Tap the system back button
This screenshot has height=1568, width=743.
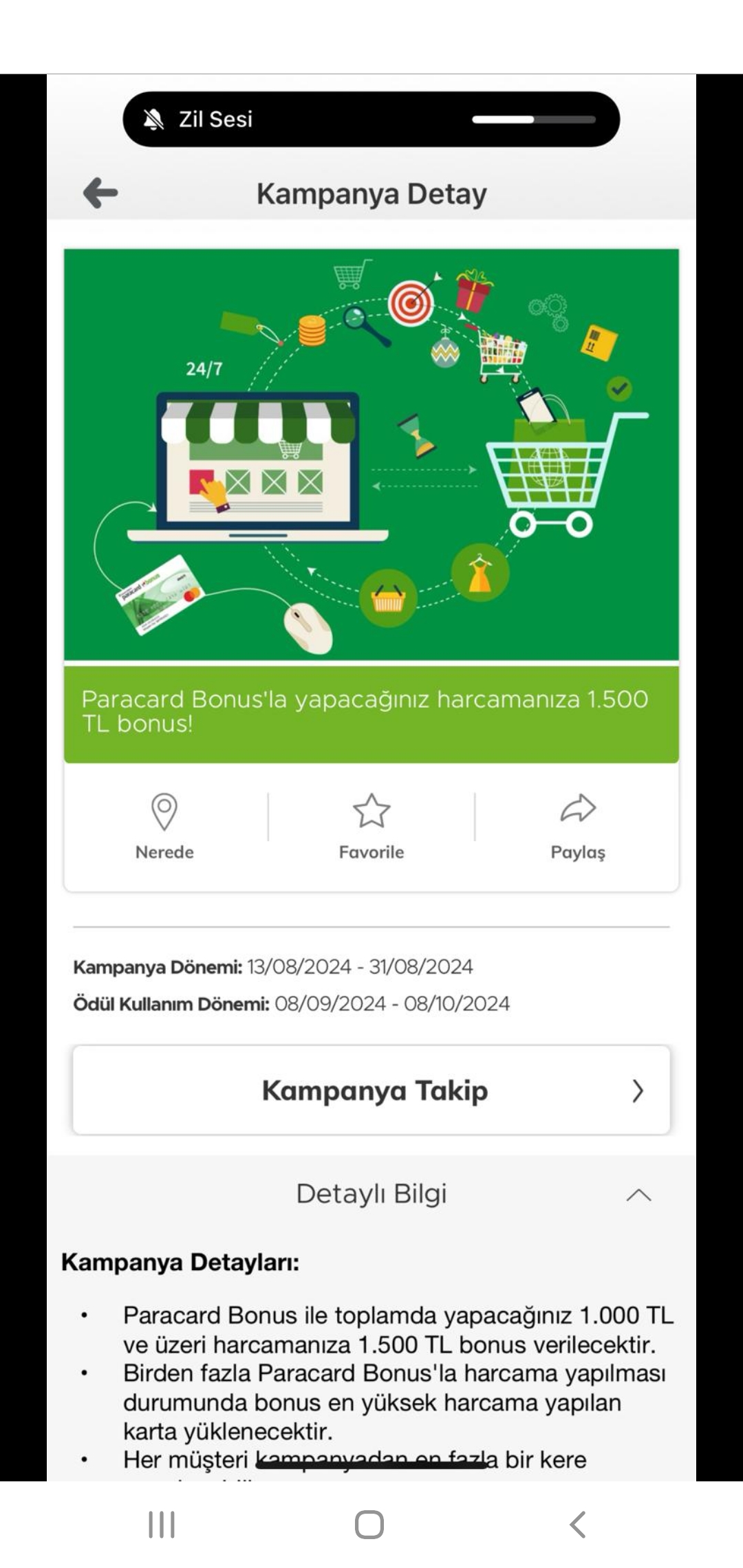578,1525
